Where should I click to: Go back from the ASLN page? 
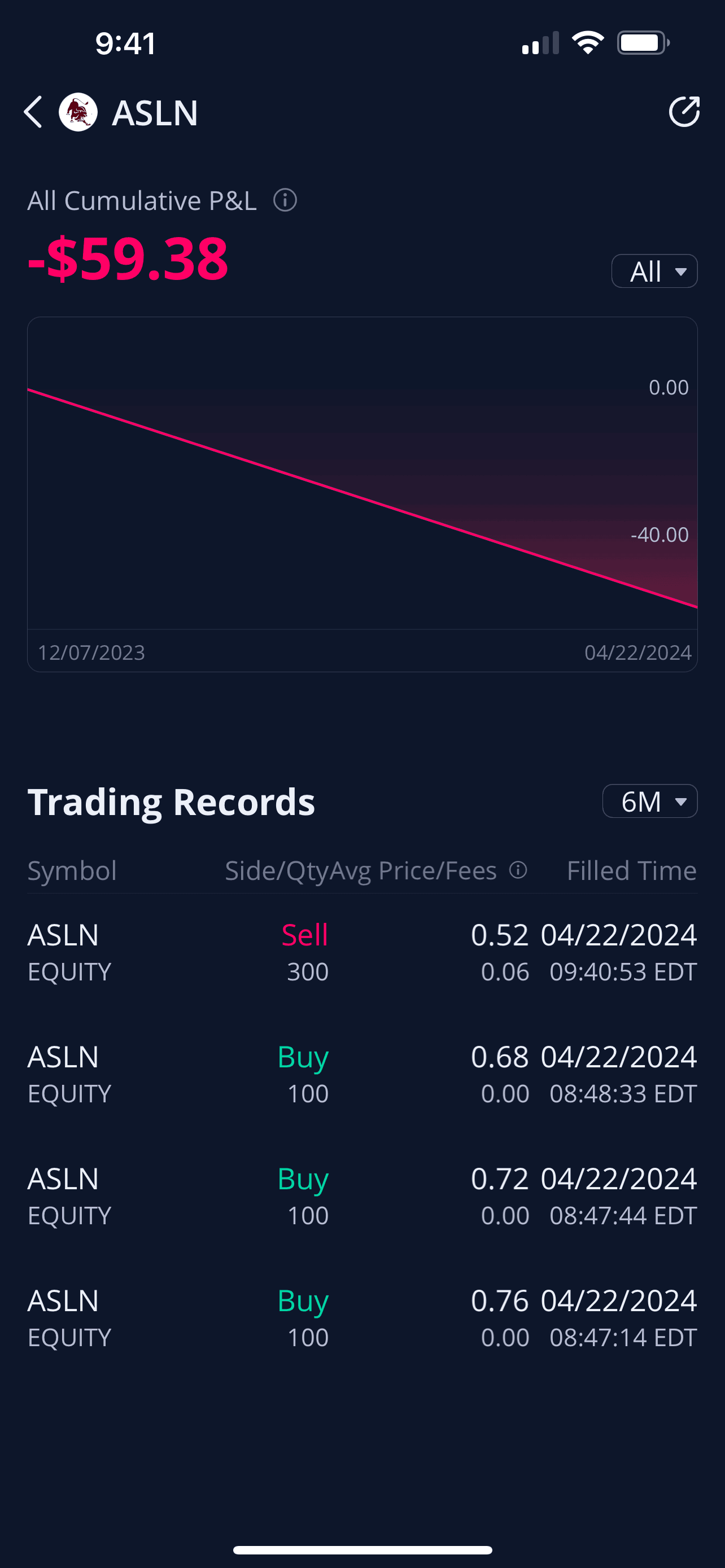[x=33, y=113]
